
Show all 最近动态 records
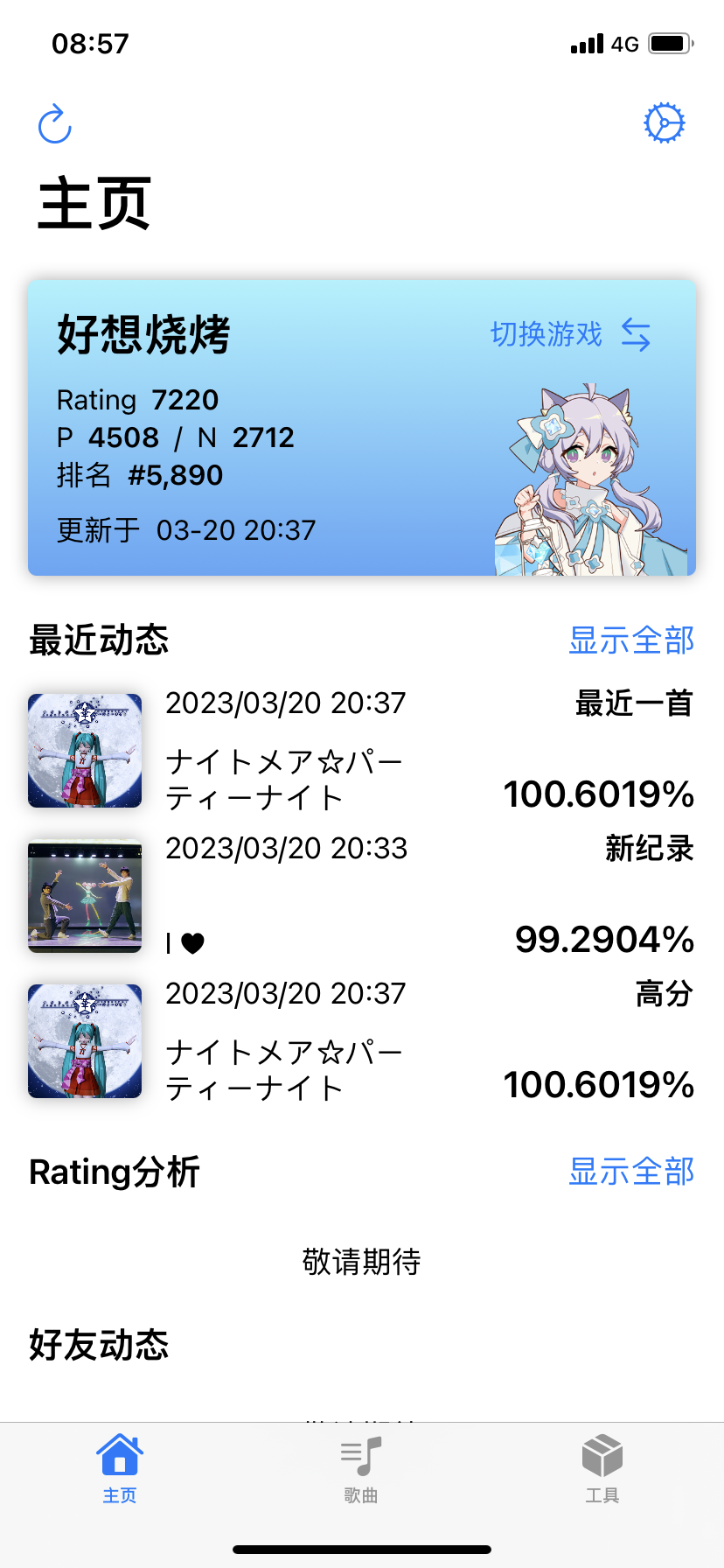point(630,640)
